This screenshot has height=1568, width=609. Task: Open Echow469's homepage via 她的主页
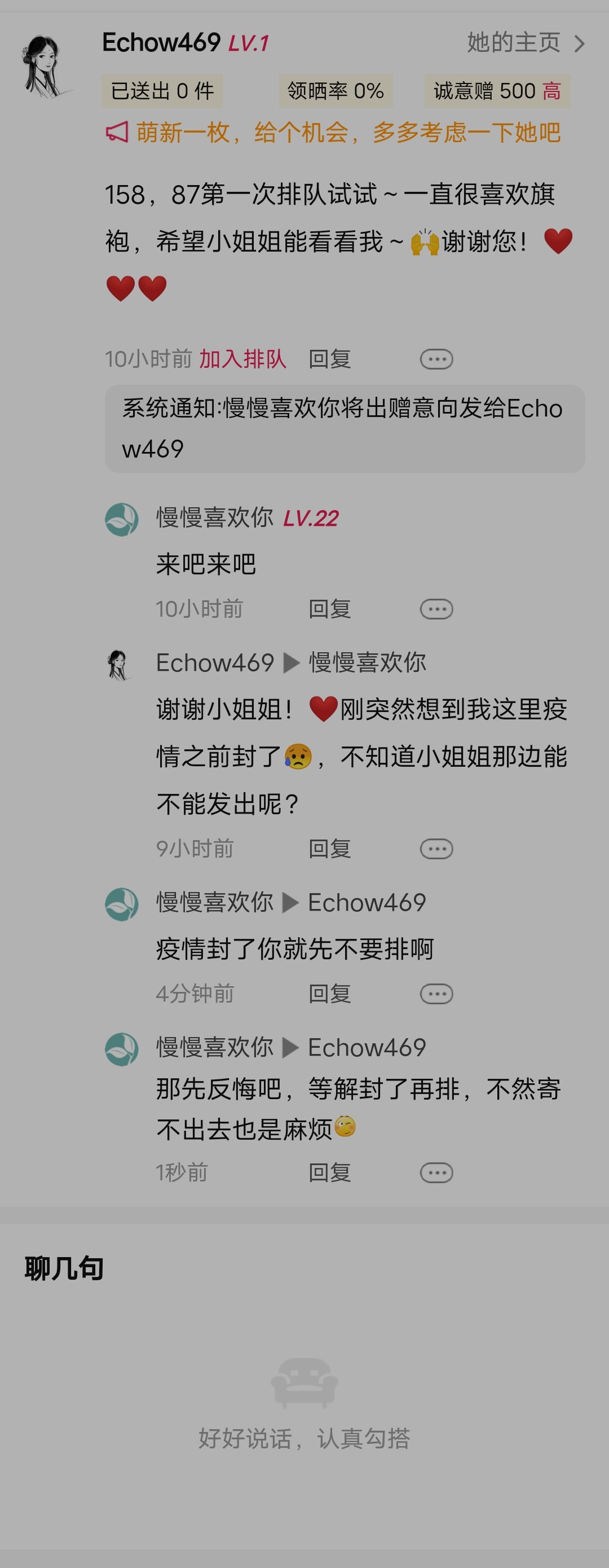click(525, 43)
